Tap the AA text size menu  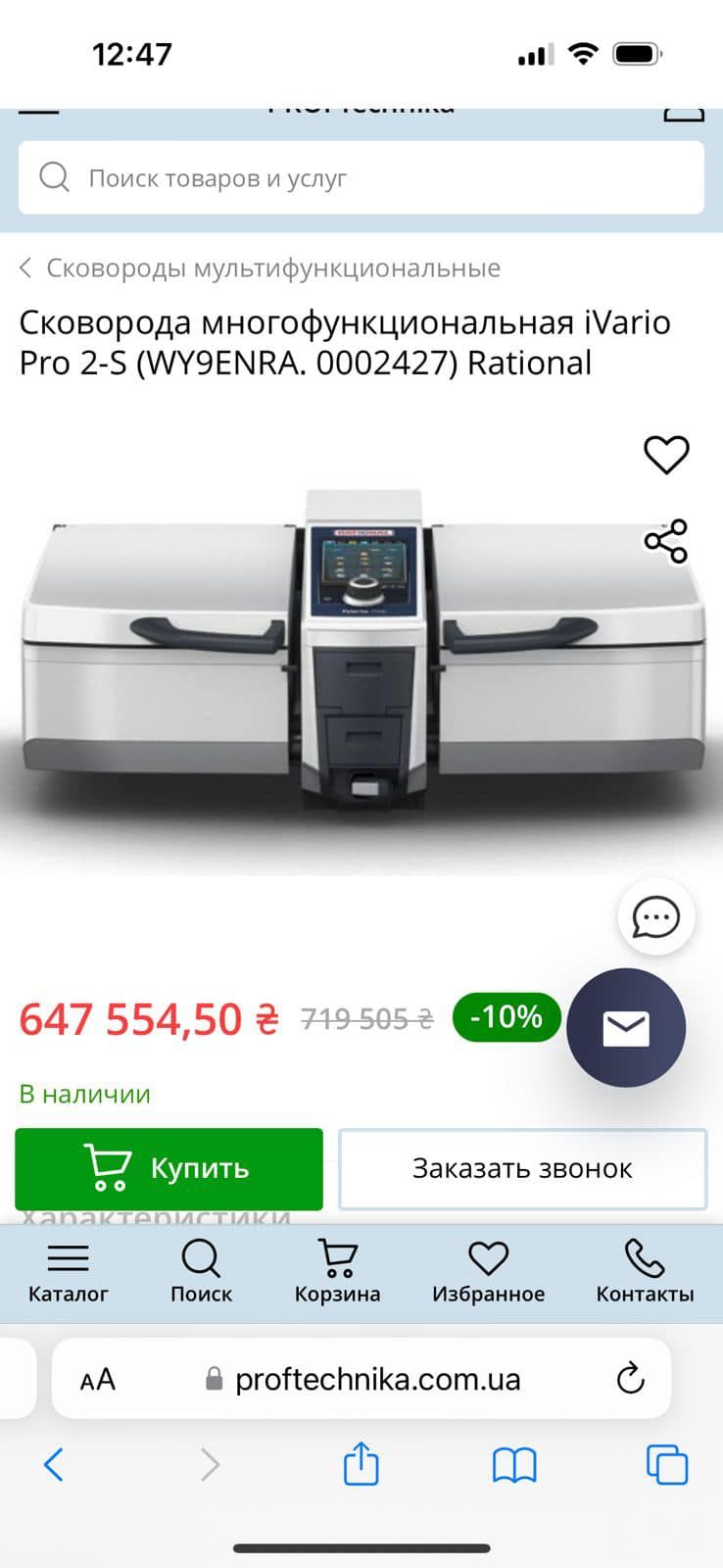point(97,1379)
